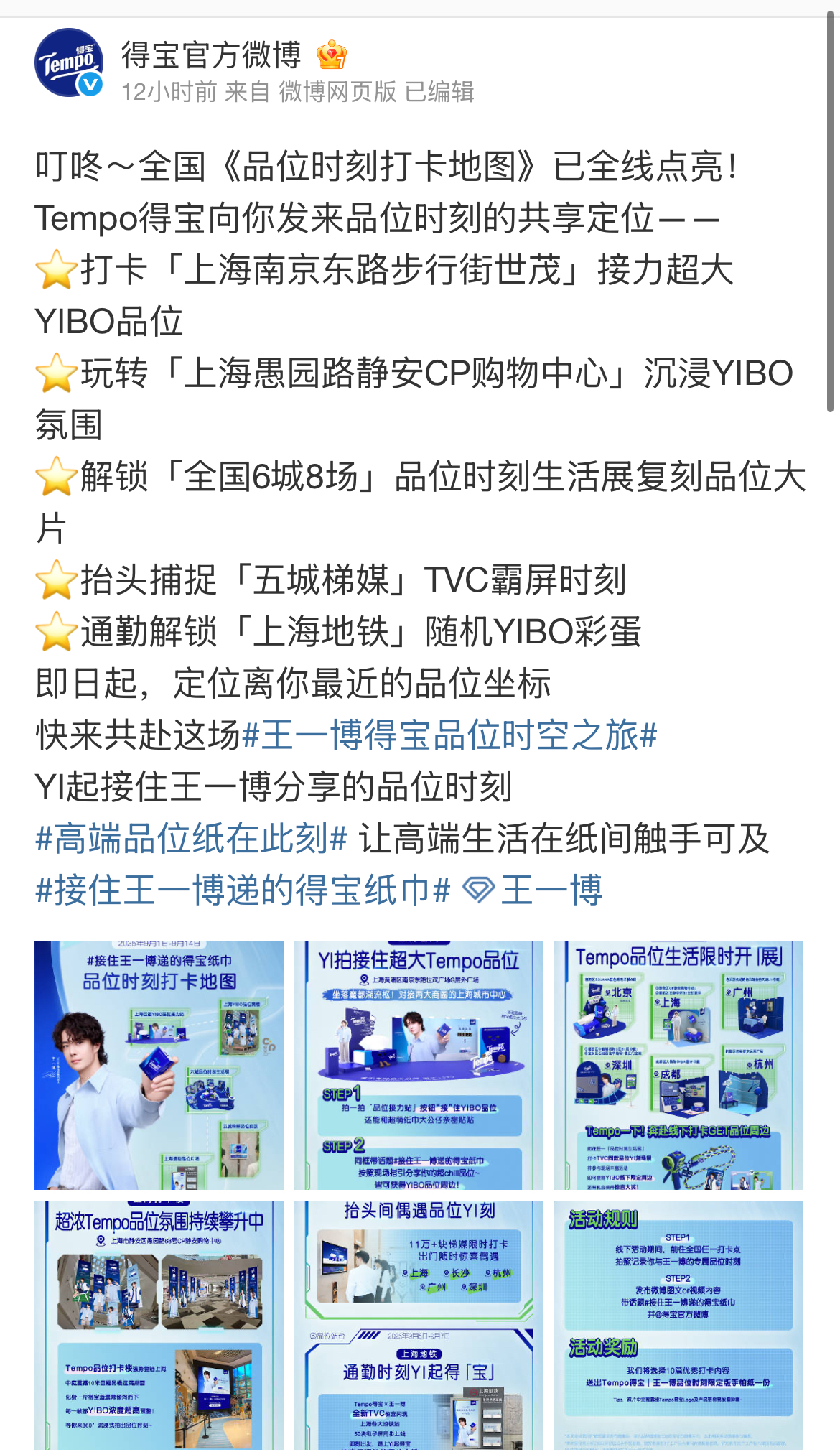Open 得宝官方微博 account name

coord(211,55)
